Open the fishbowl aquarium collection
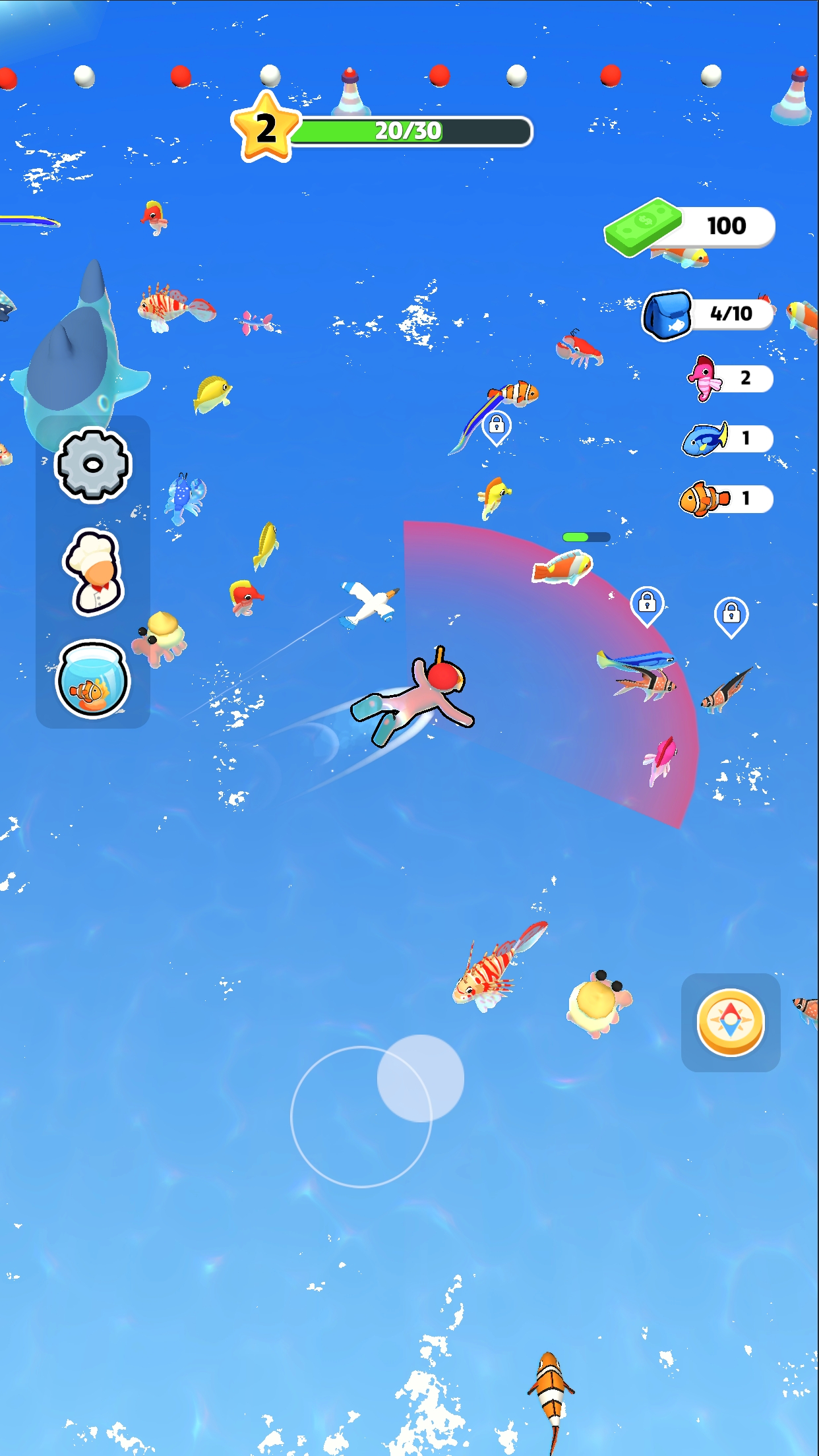Screen dimensions: 819x1456 point(93,679)
